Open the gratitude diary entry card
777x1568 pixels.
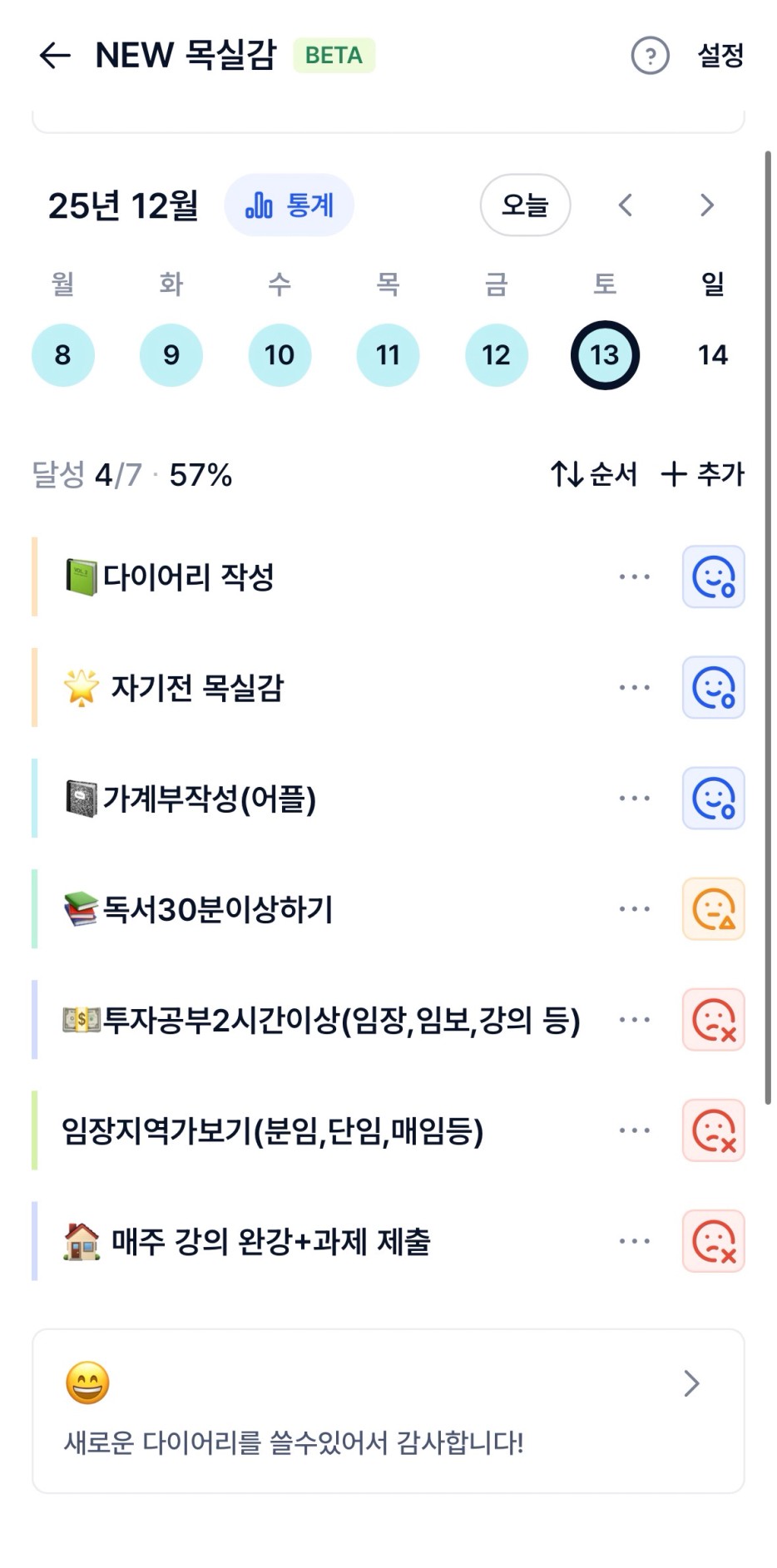point(388,1410)
